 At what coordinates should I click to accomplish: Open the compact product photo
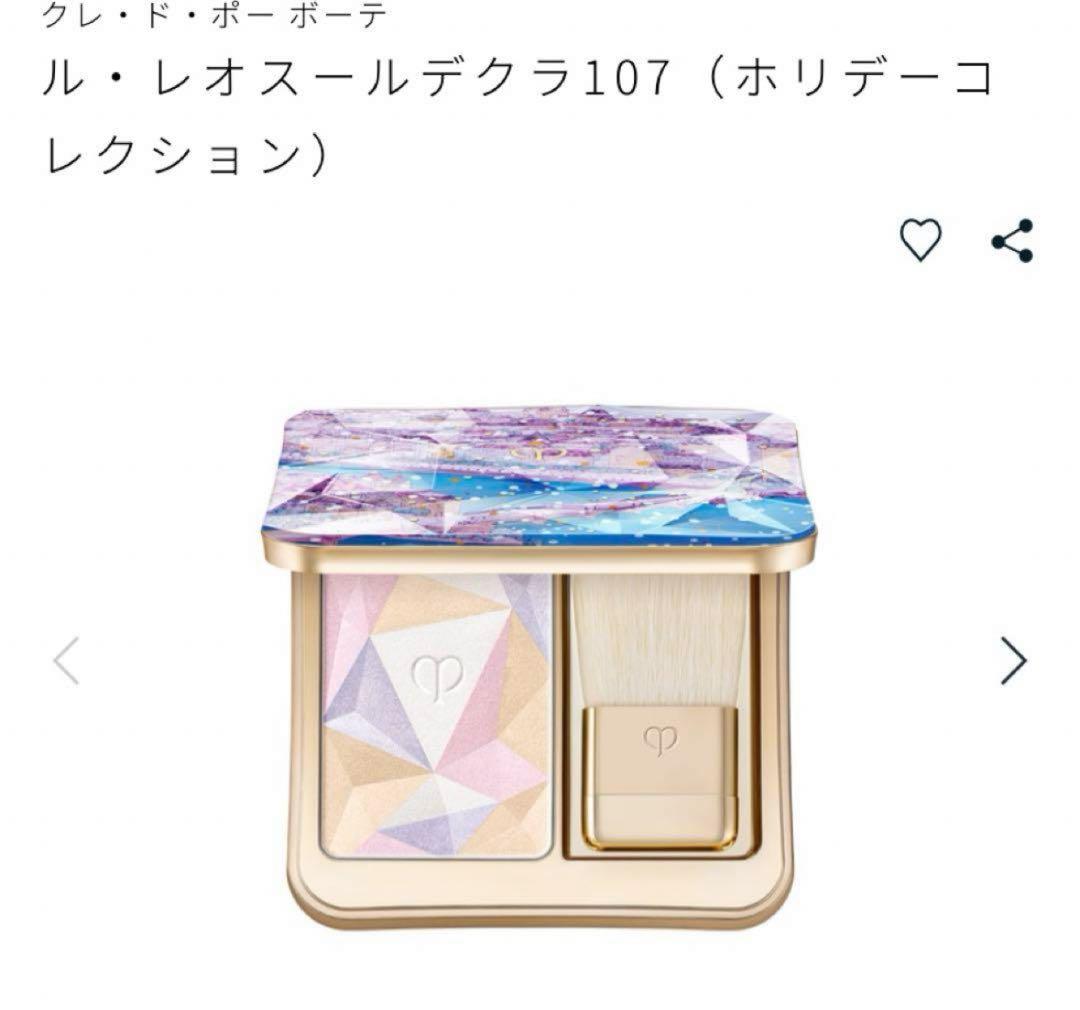pos(540,665)
